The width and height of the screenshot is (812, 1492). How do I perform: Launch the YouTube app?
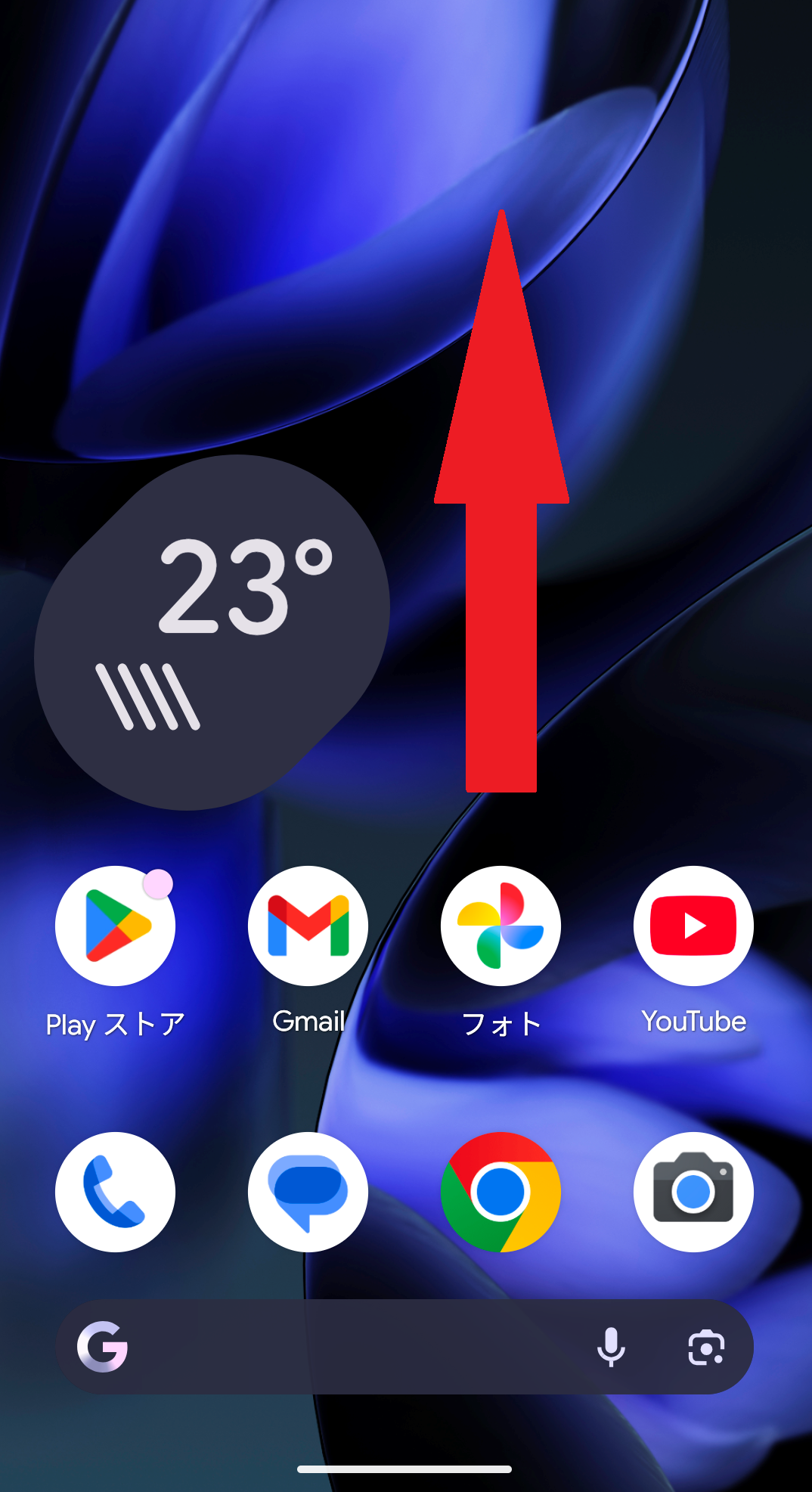tap(693, 926)
